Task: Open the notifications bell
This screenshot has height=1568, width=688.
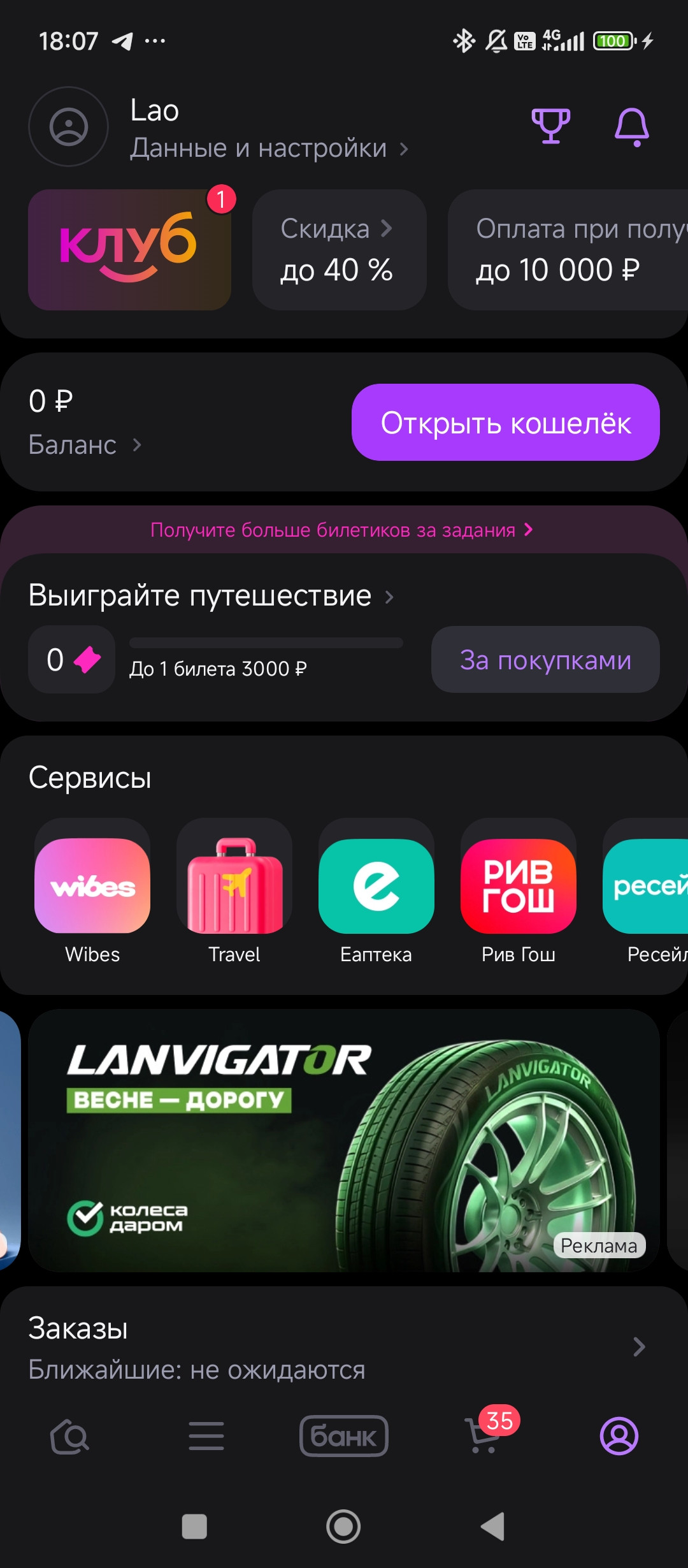Action: [x=631, y=127]
